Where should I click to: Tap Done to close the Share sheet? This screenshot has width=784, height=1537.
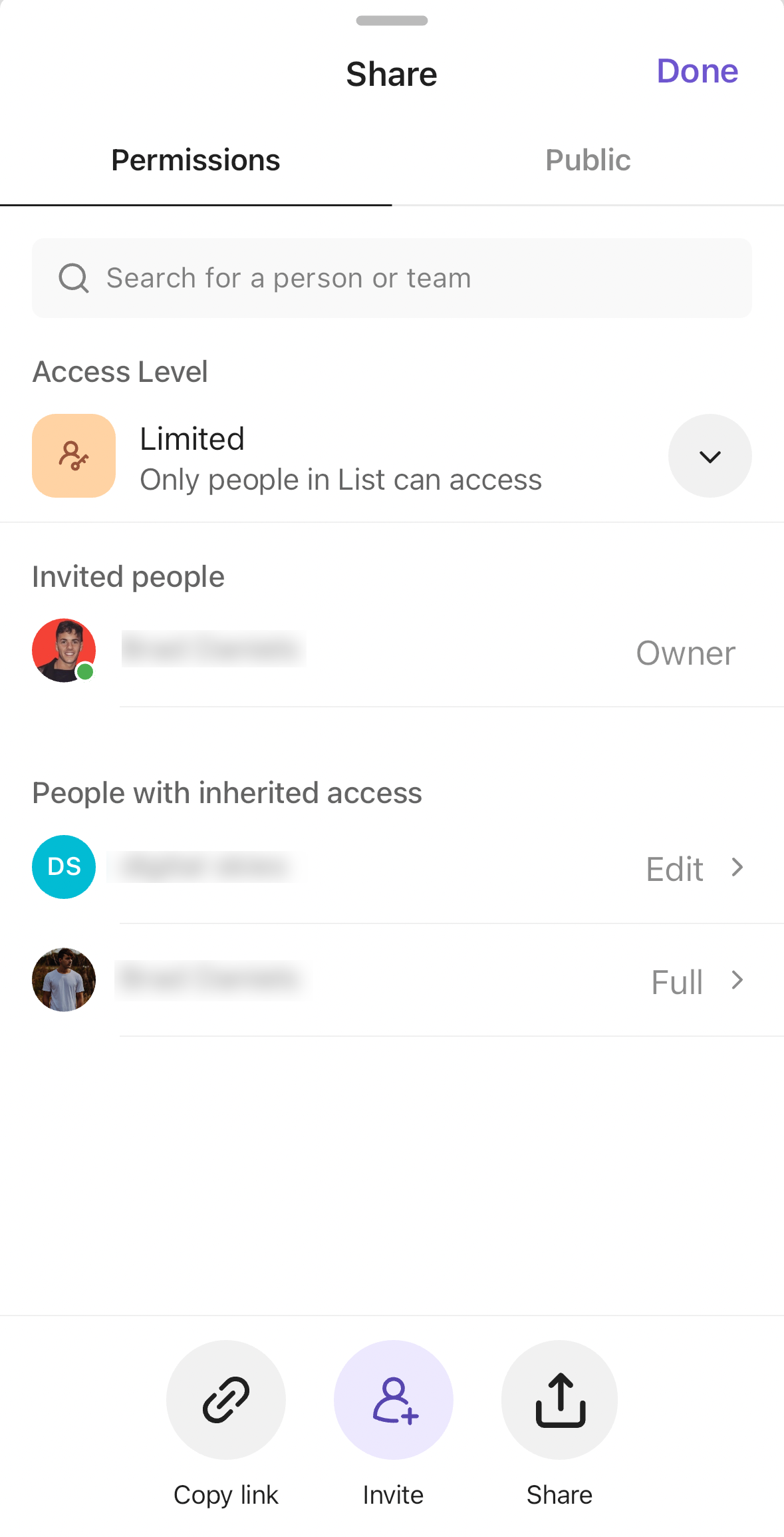(x=697, y=71)
